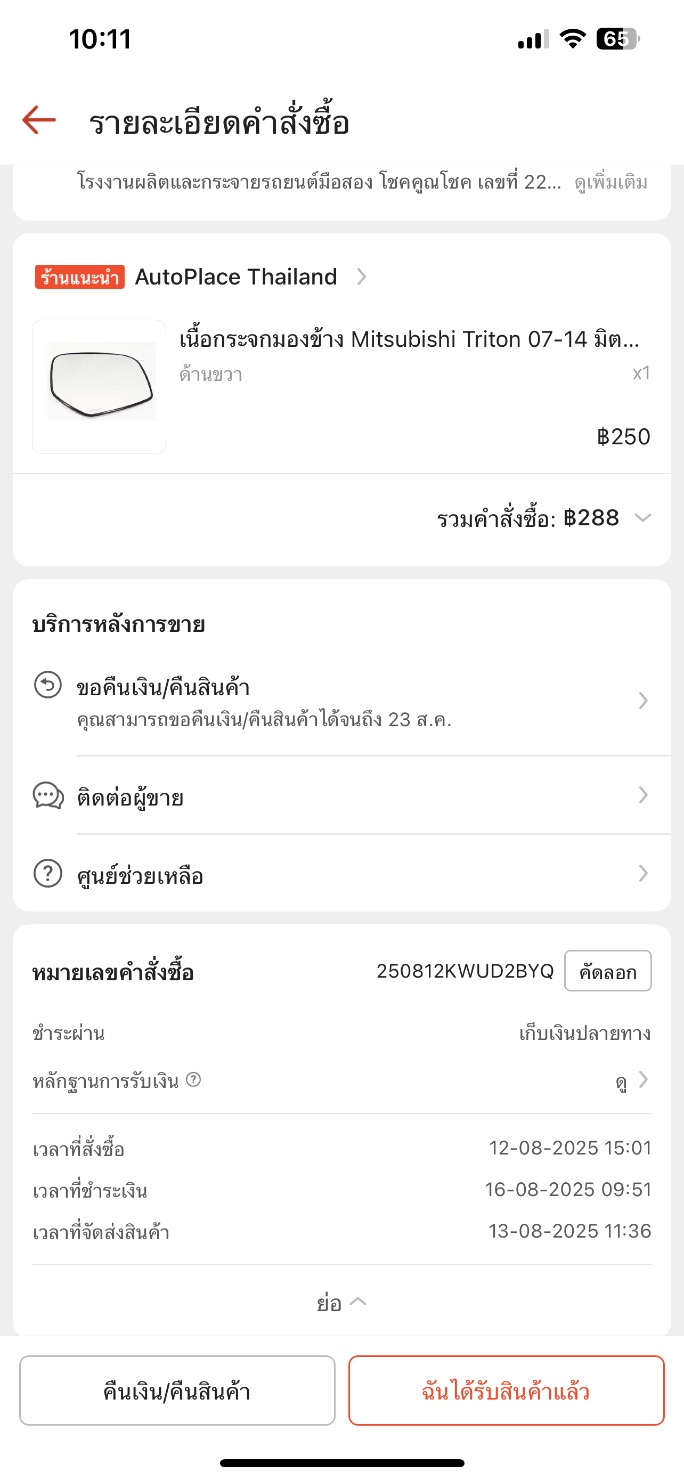Tap the bottom คืนเงิน/คืนสินค้า button
684x1480 pixels.
coord(177,1390)
